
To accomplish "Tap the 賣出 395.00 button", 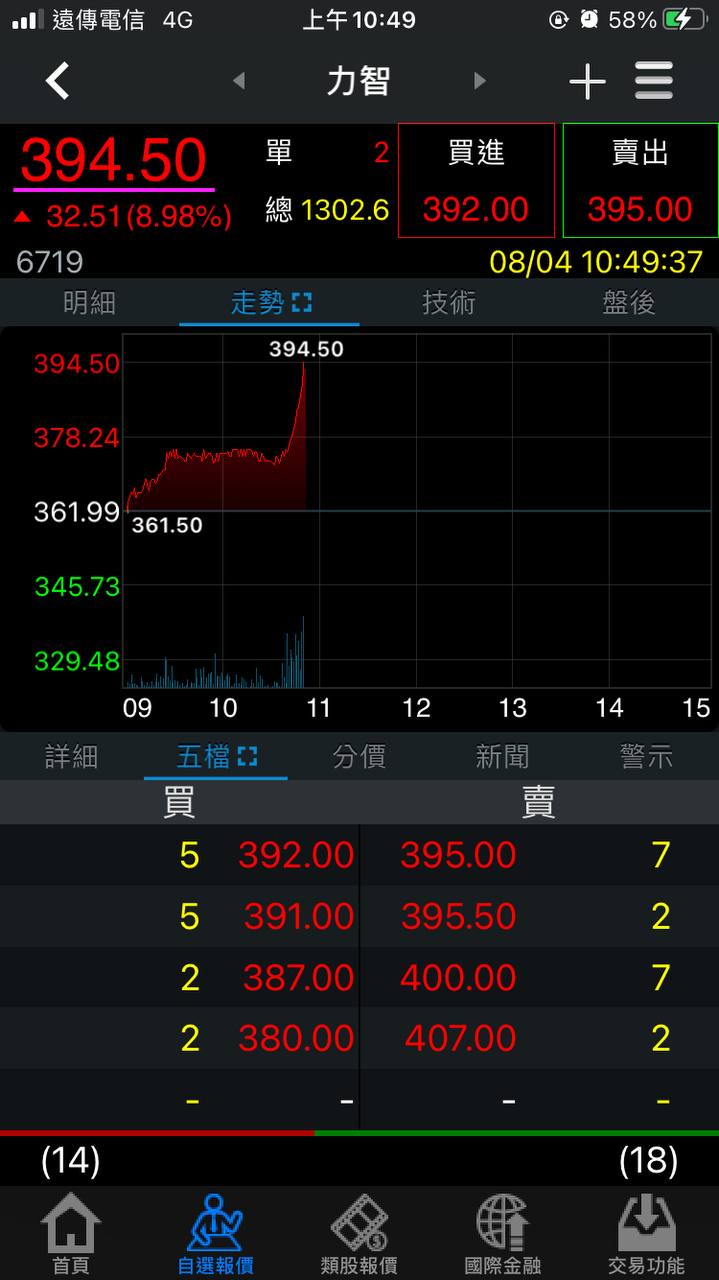I will [x=640, y=181].
